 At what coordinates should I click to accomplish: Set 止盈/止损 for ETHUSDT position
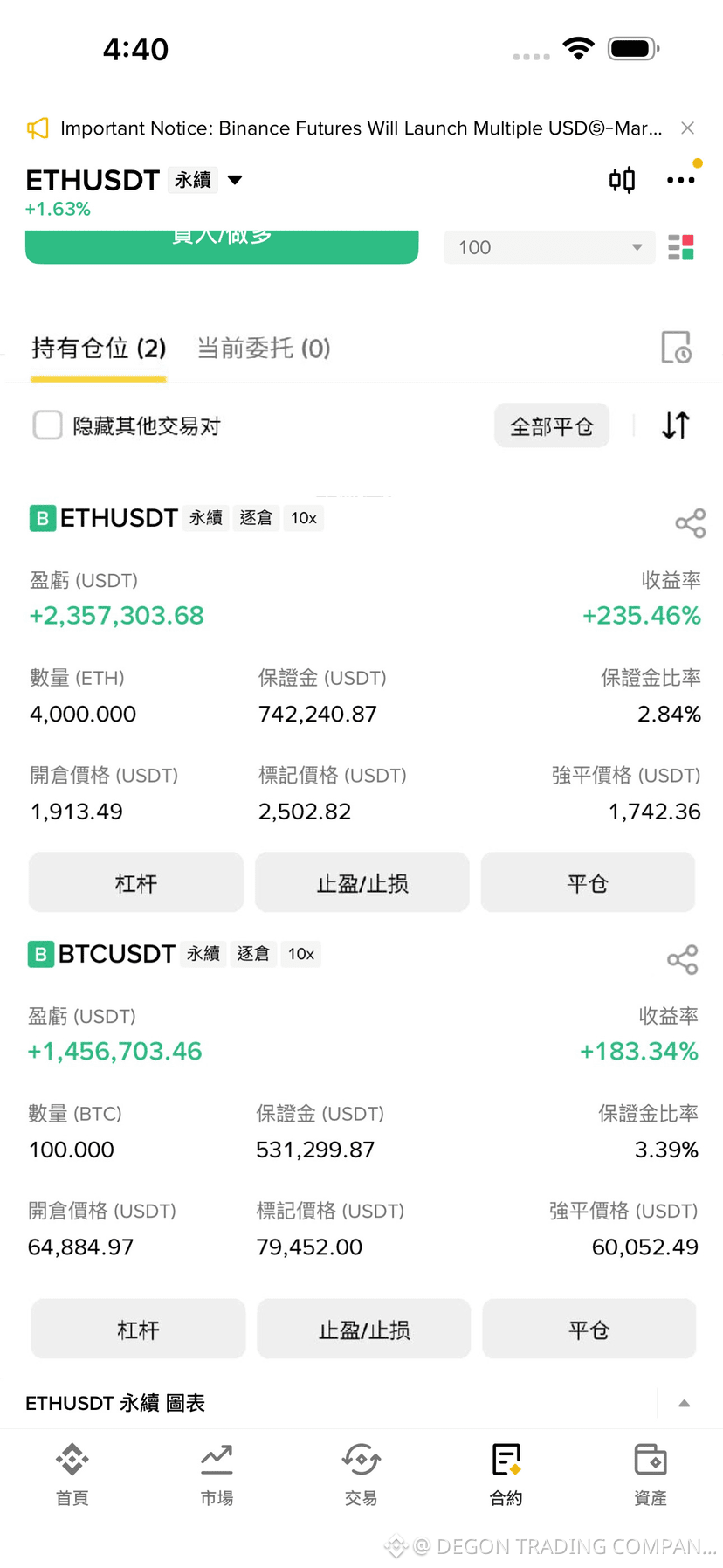362,883
